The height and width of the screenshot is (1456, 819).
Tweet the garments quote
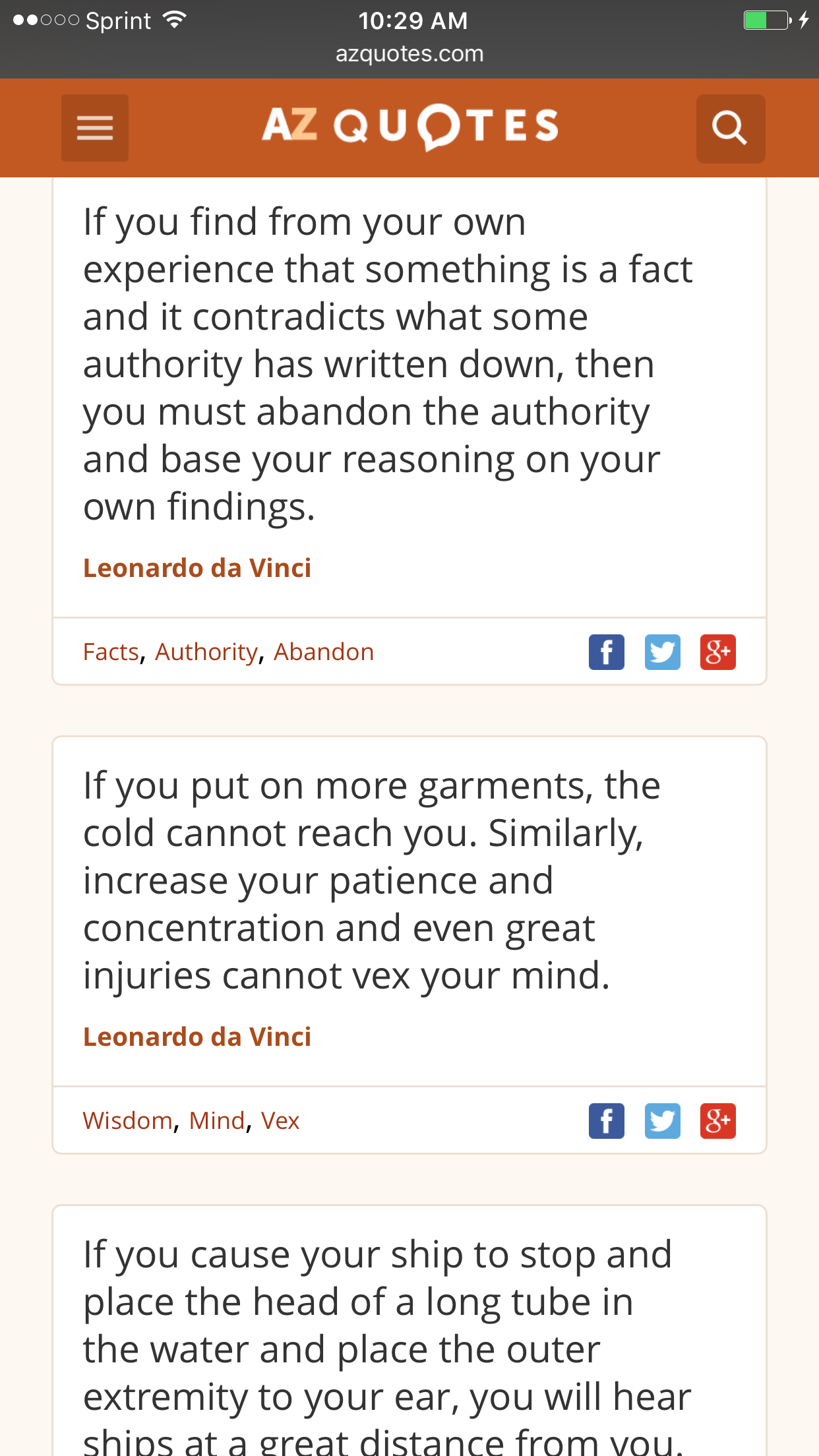point(662,1121)
